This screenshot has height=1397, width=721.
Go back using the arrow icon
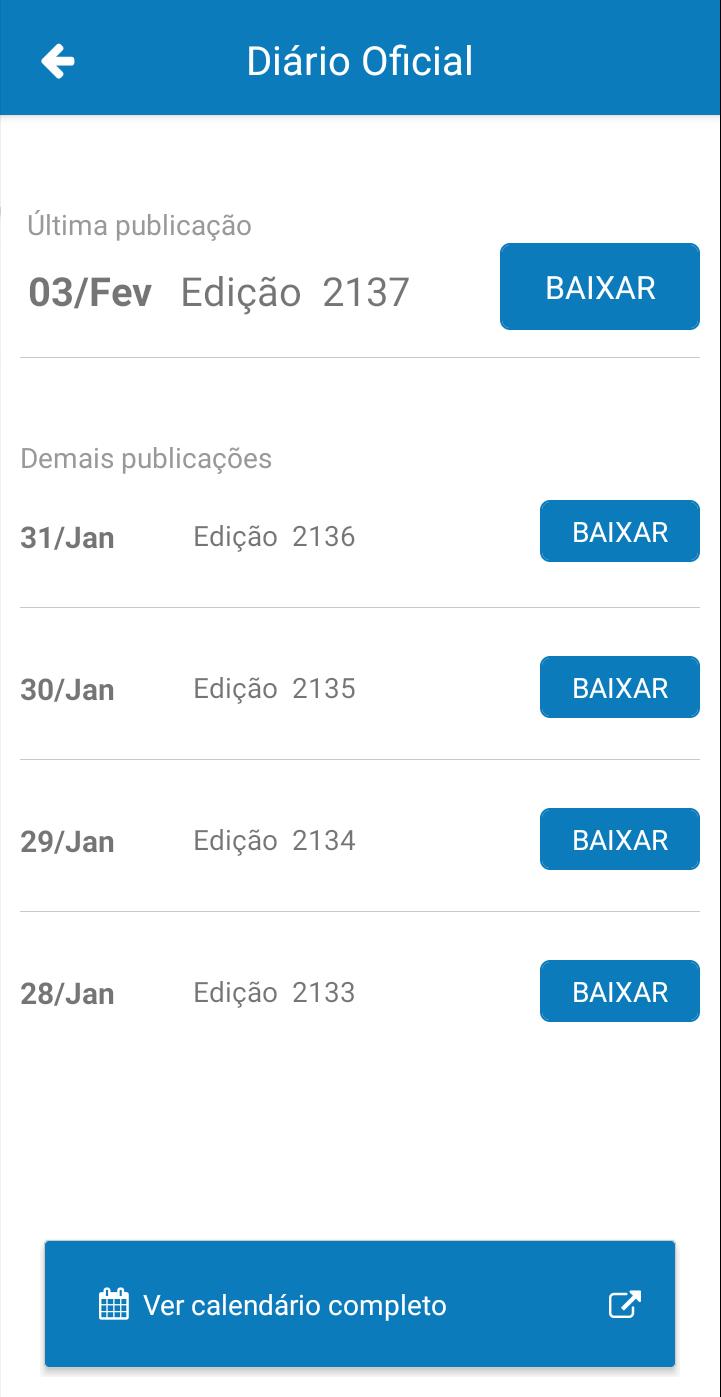click(58, 61)
